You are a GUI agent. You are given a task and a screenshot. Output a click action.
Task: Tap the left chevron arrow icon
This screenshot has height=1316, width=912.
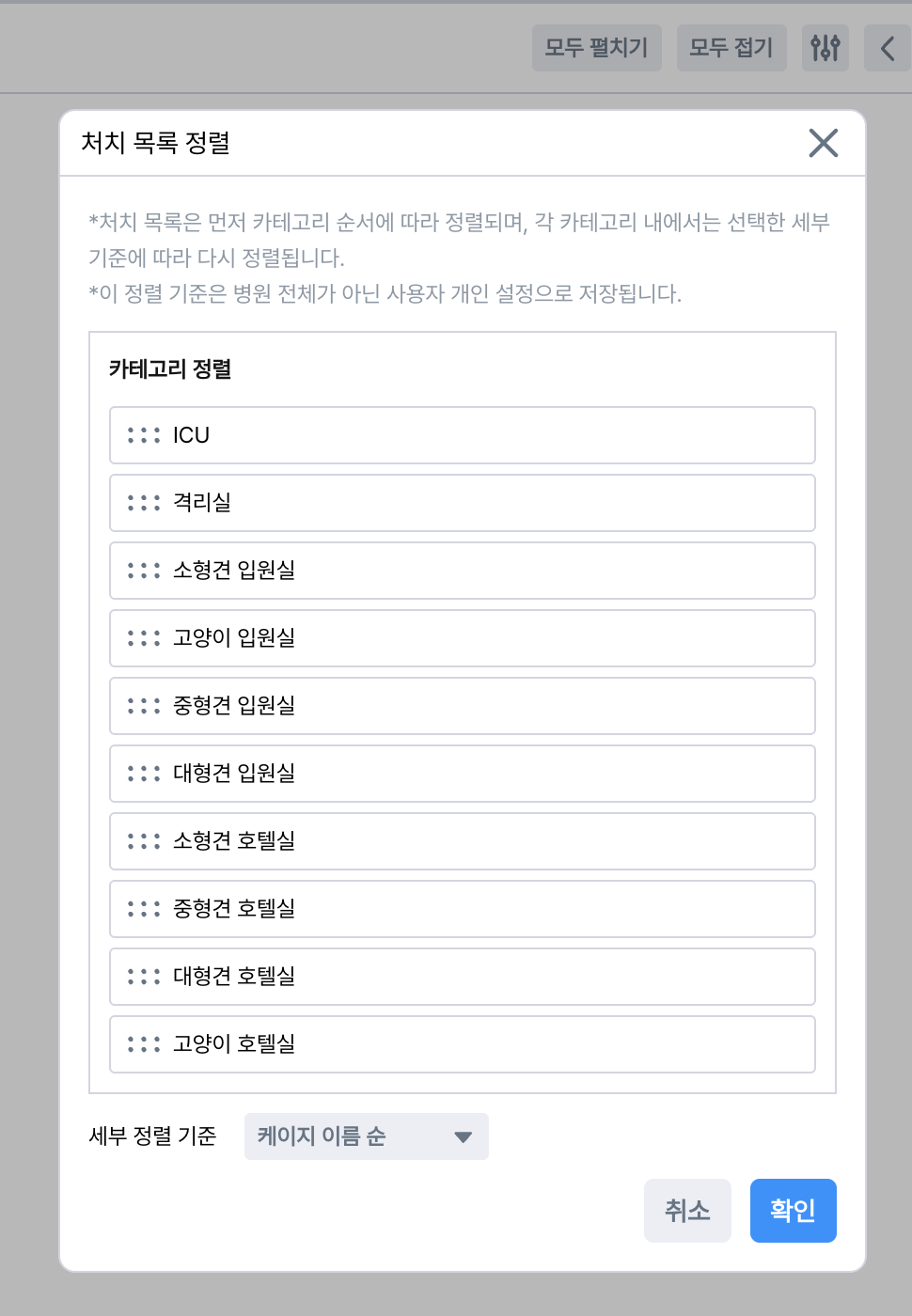coord(888,48)
